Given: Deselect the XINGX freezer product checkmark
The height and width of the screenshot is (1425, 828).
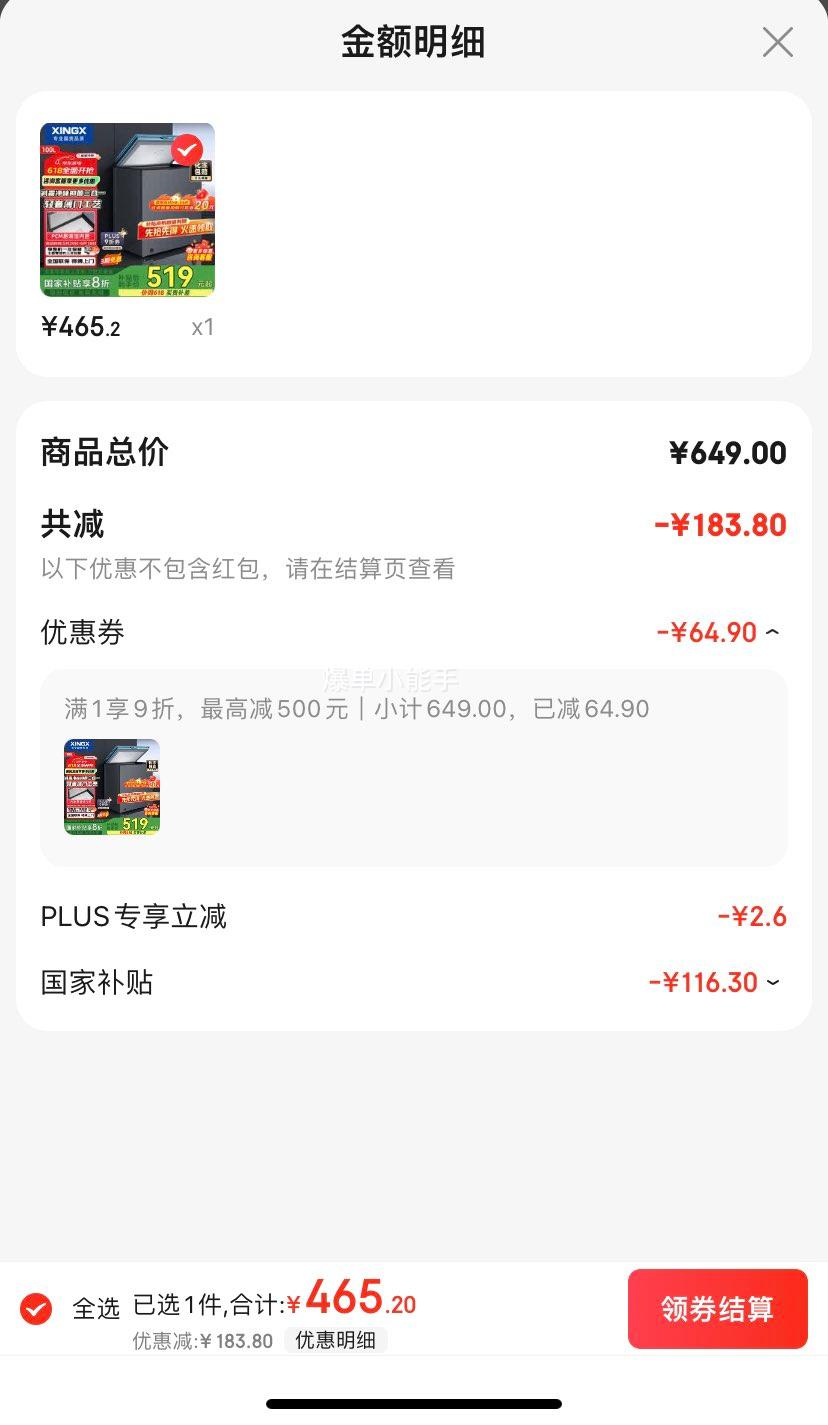Looking at the screenshot, I should click(x=186, y=150).
